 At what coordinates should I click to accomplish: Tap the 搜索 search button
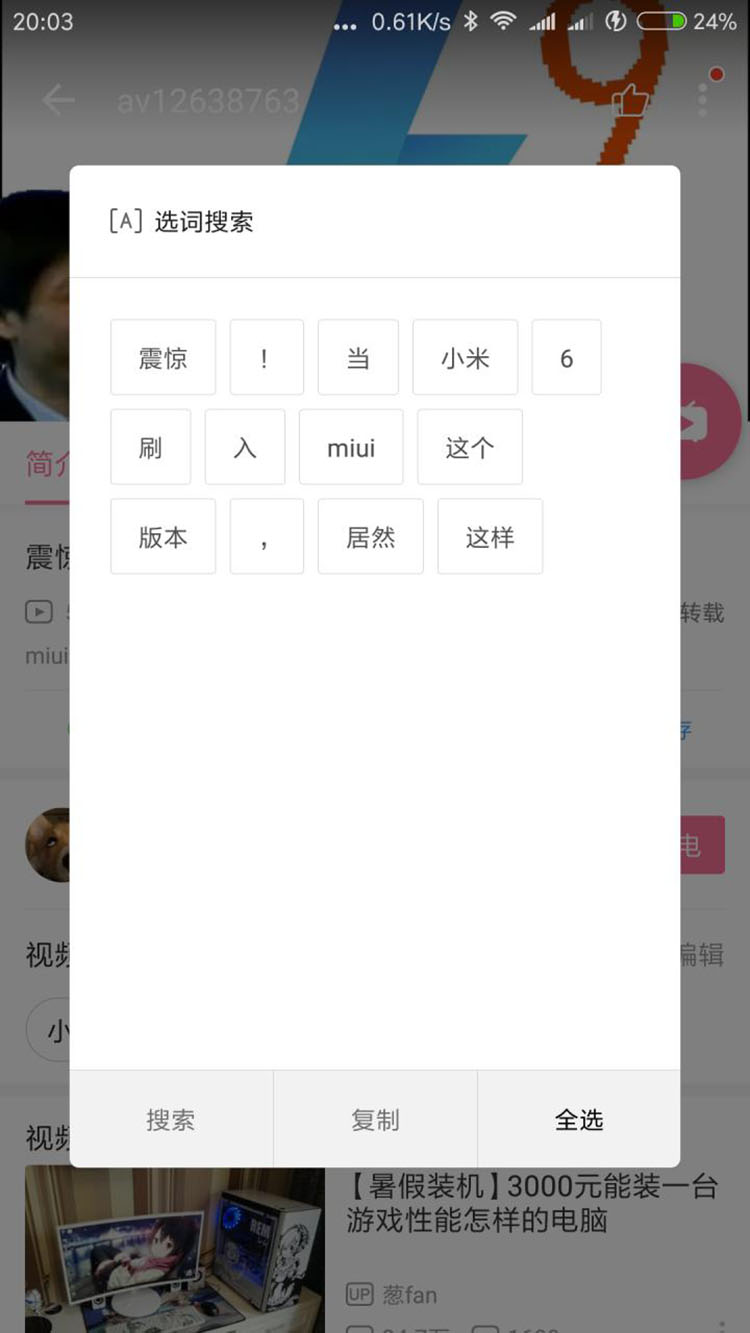(171, 1120)
